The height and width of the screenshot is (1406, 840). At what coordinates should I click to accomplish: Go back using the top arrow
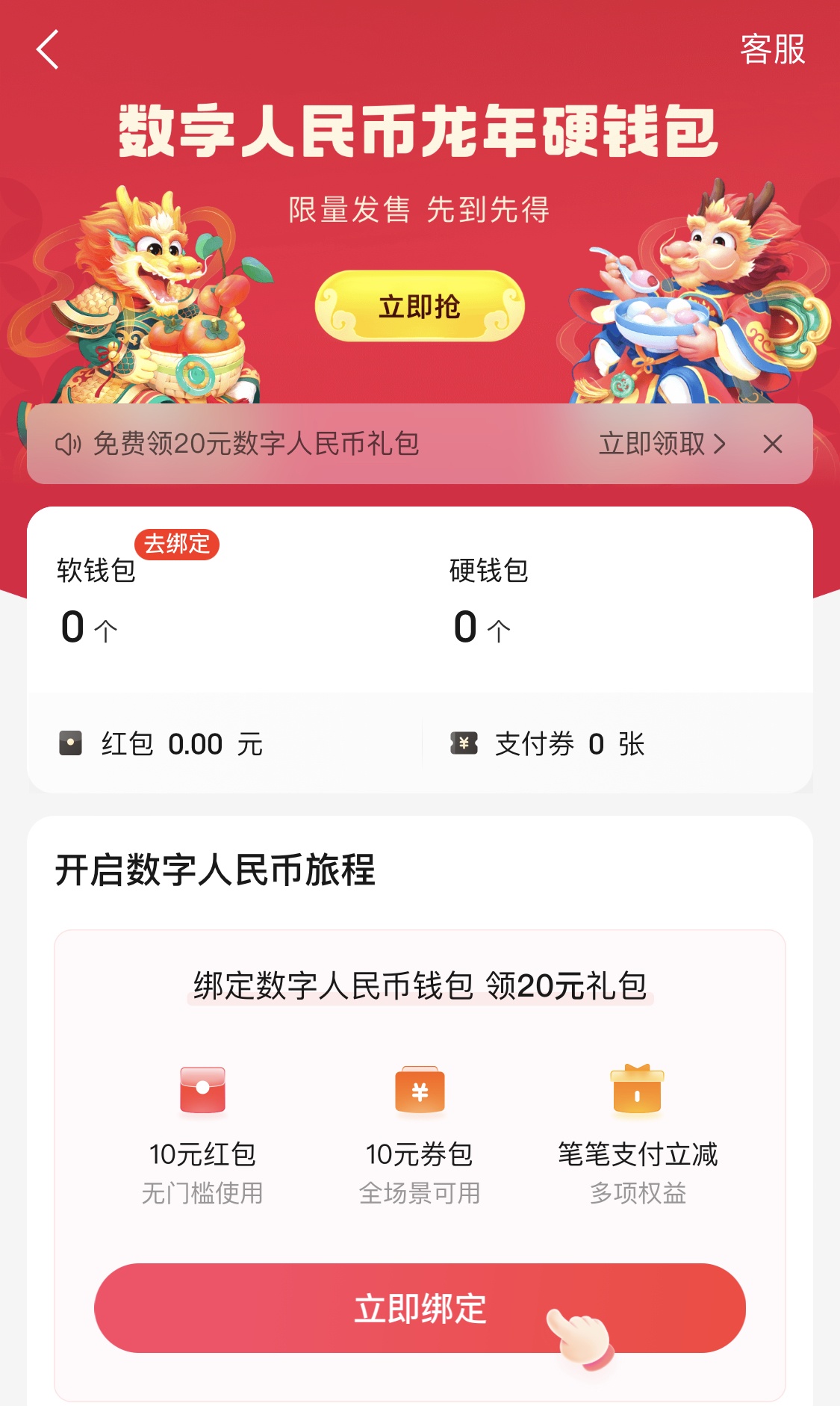pyautogui.click(x=48, y=50)
